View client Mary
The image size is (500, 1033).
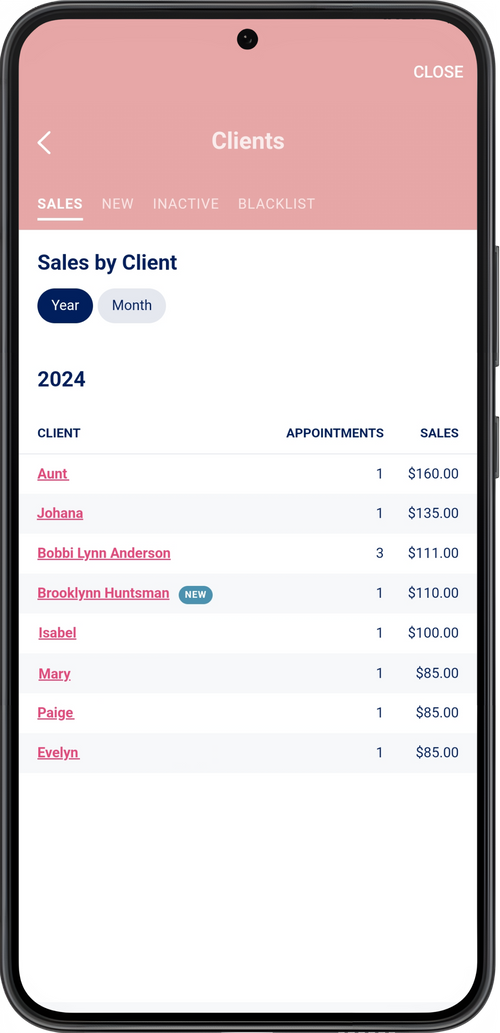pyautogui.click(x=55, y=673)
